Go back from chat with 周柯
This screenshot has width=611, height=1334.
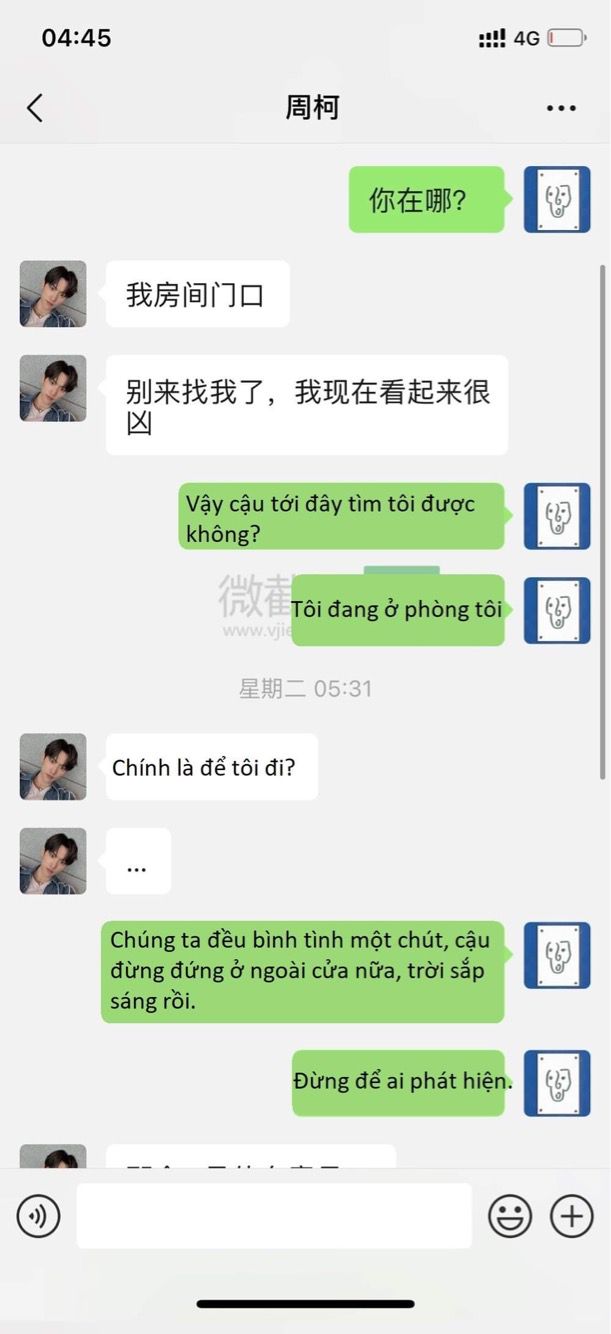click(x=35, y=108)
